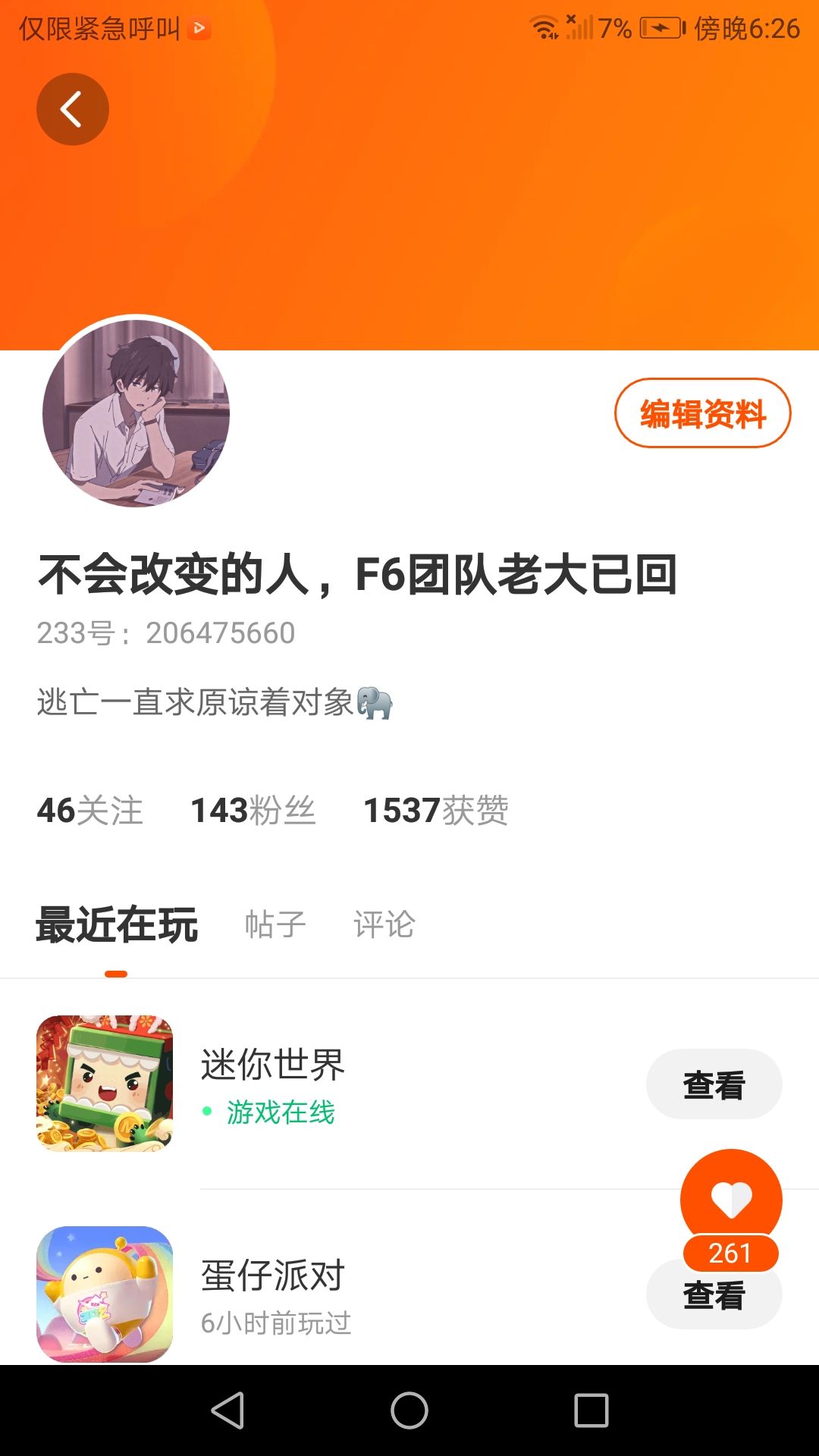
Task: Go back using the top arrow
Action: point(73,109)
